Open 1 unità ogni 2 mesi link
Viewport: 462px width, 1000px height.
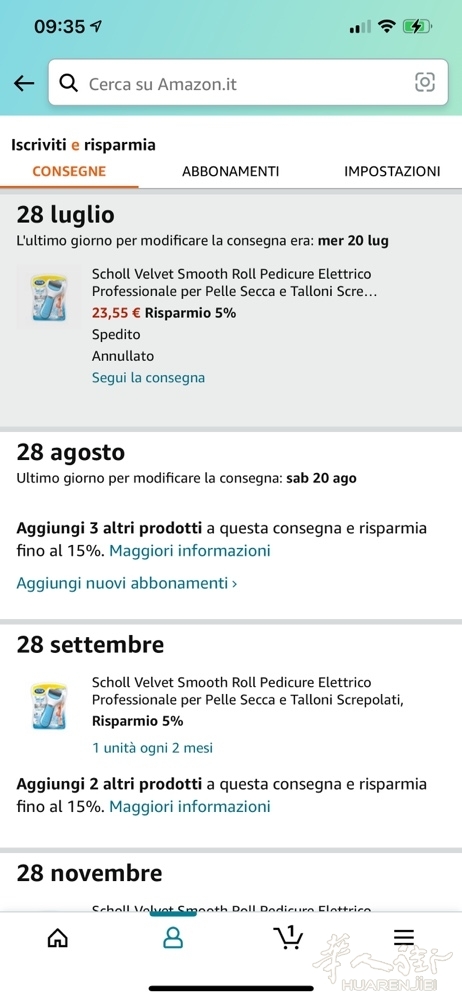coord(153,747)
